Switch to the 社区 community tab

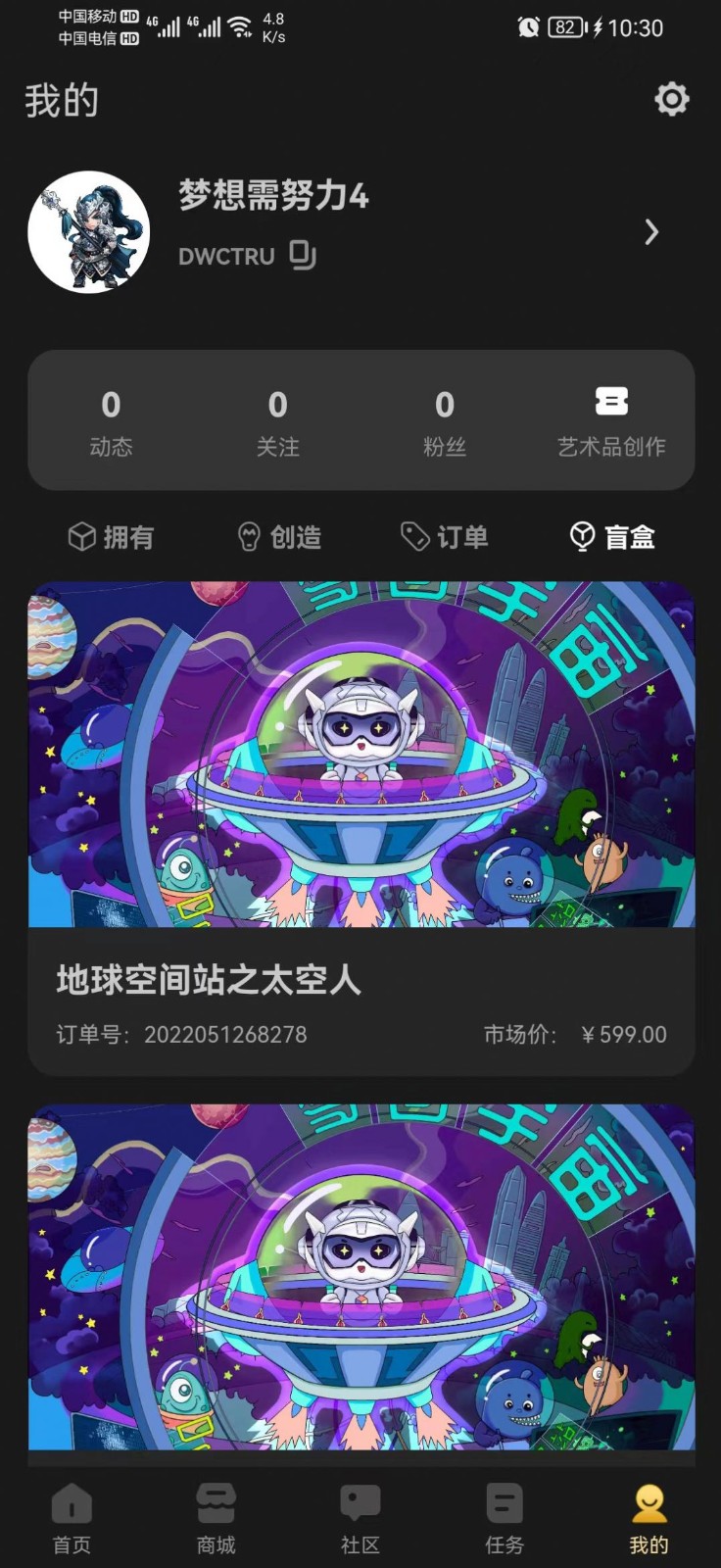360,1519
